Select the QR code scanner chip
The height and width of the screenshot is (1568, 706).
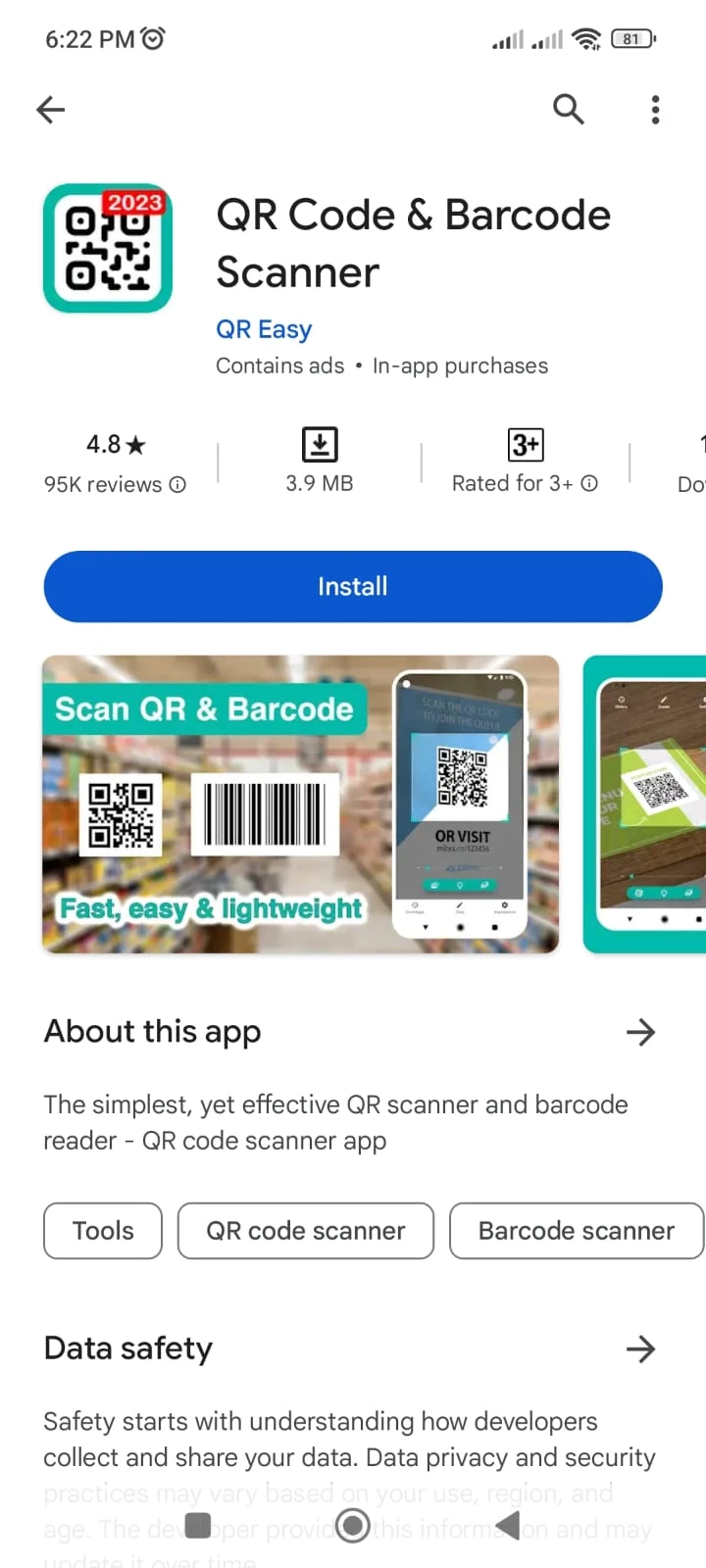point(305,1231)
